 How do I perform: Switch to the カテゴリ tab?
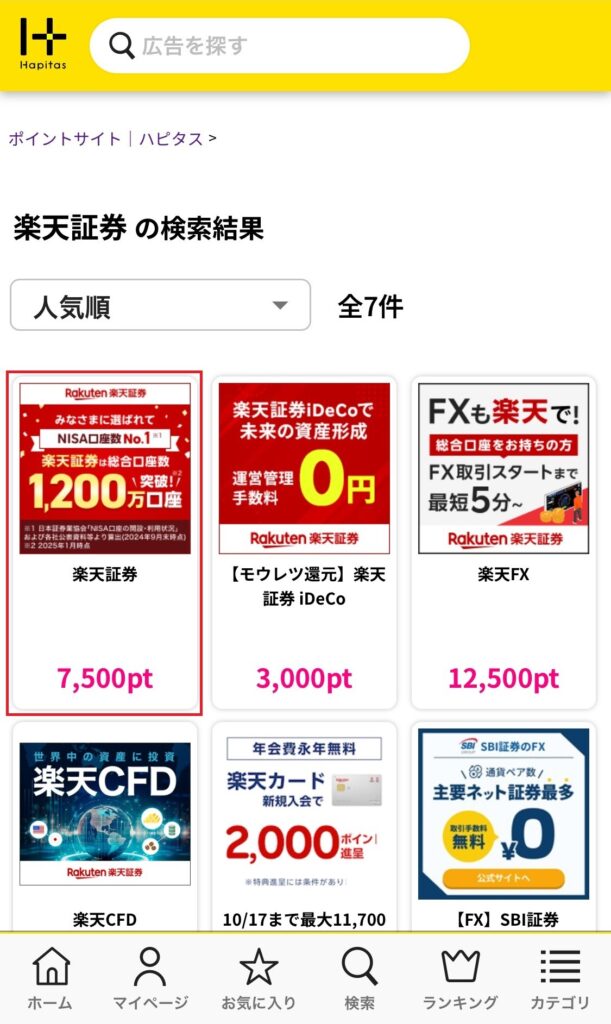560,980
